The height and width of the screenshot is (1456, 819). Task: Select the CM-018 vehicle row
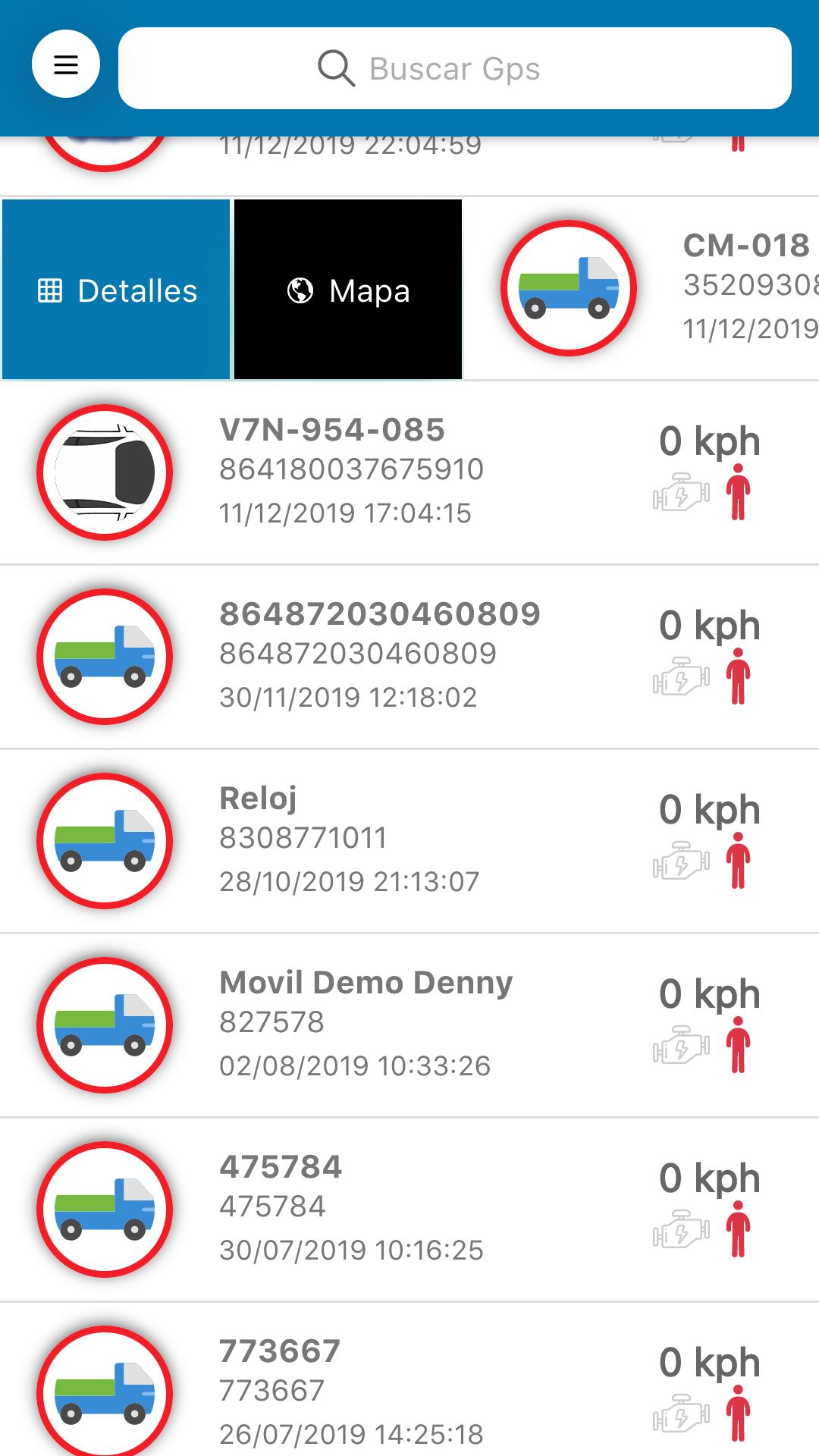tap(642, 289)
